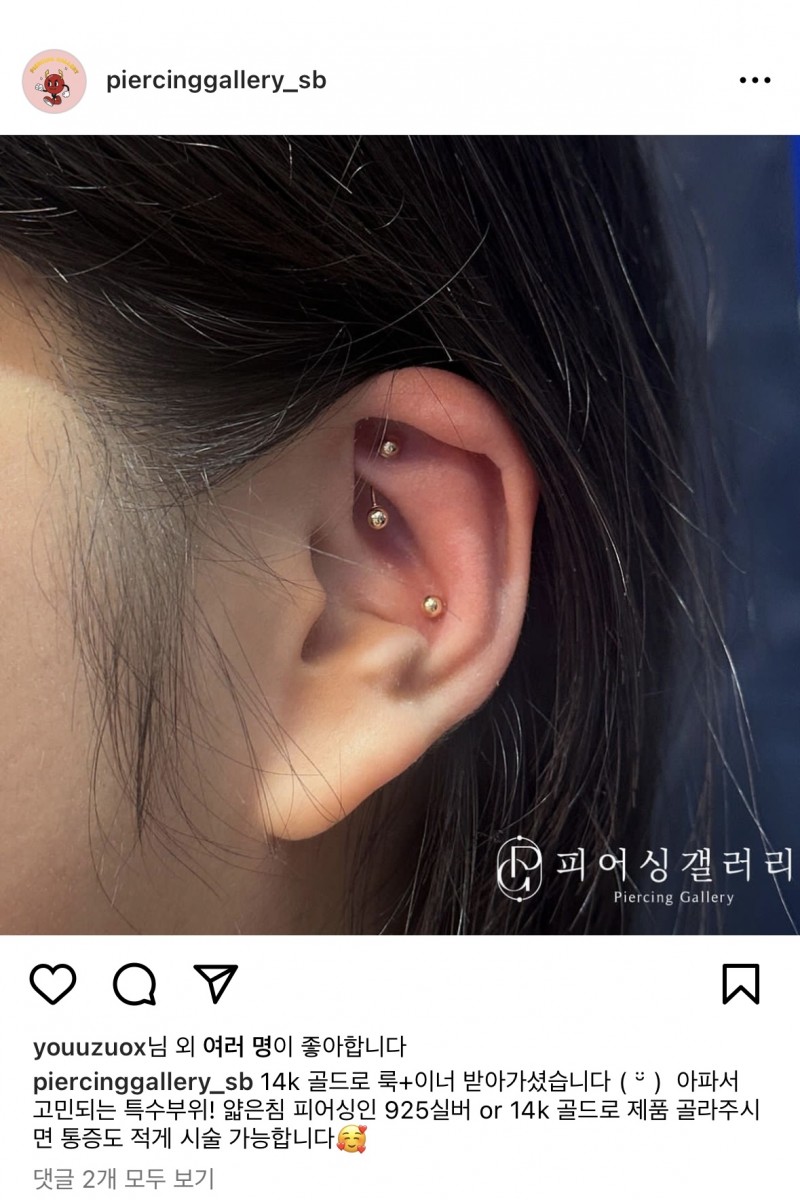The width and height of the screenshot is (800, 1200).
Task: Open the post overflow menu
Action: pos(755,81)
